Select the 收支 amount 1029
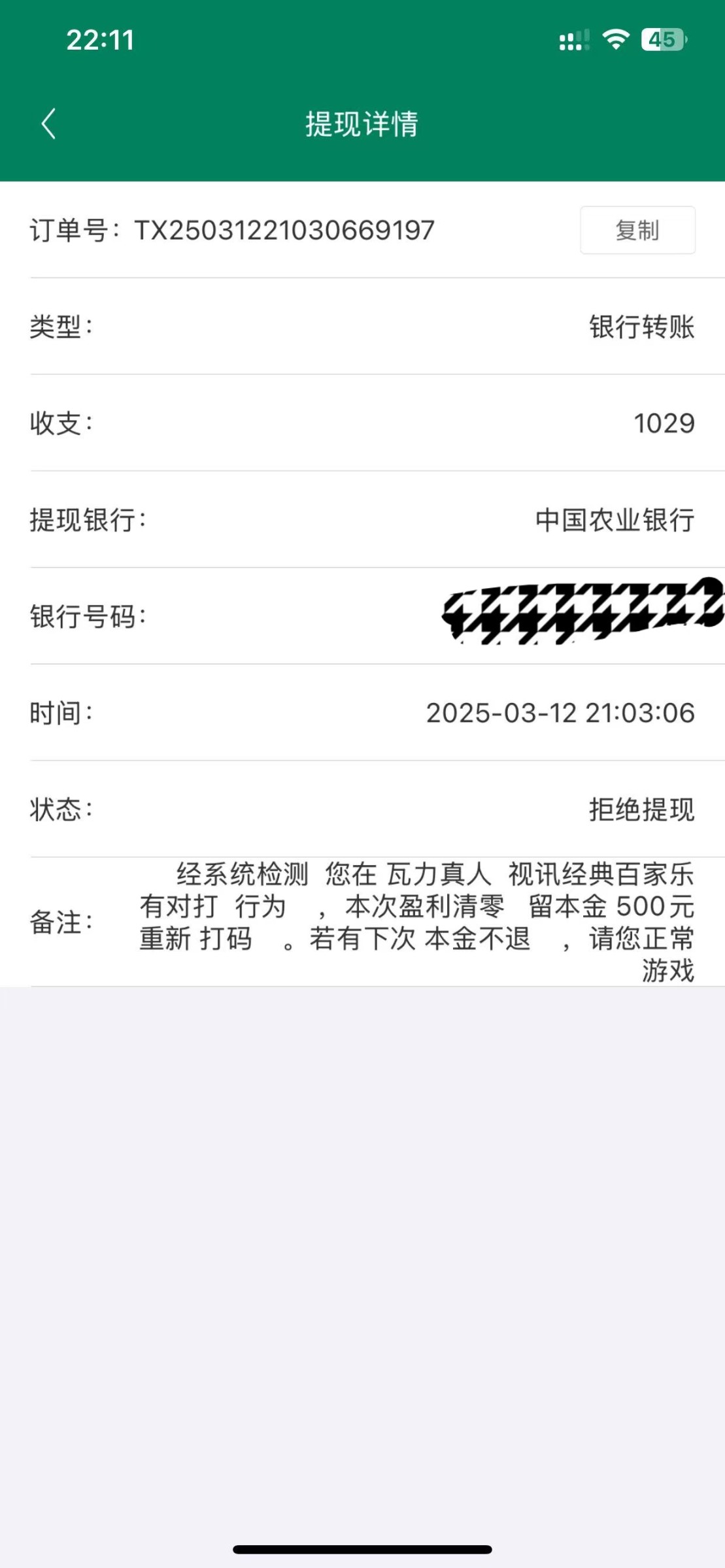The width and height of the screenshot is (725, 1568). point(663,423)
